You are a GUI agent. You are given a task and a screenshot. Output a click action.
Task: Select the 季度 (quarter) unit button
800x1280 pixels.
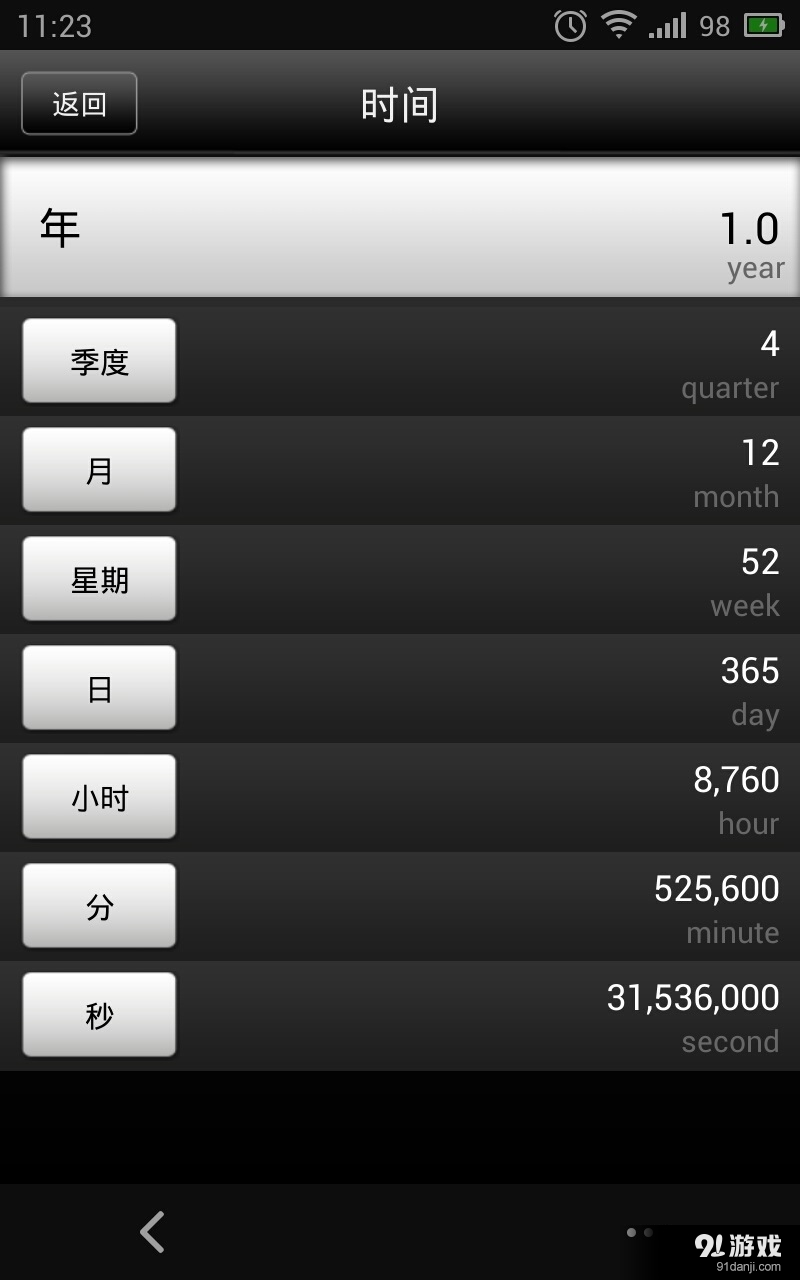click(x=99, y=361)
